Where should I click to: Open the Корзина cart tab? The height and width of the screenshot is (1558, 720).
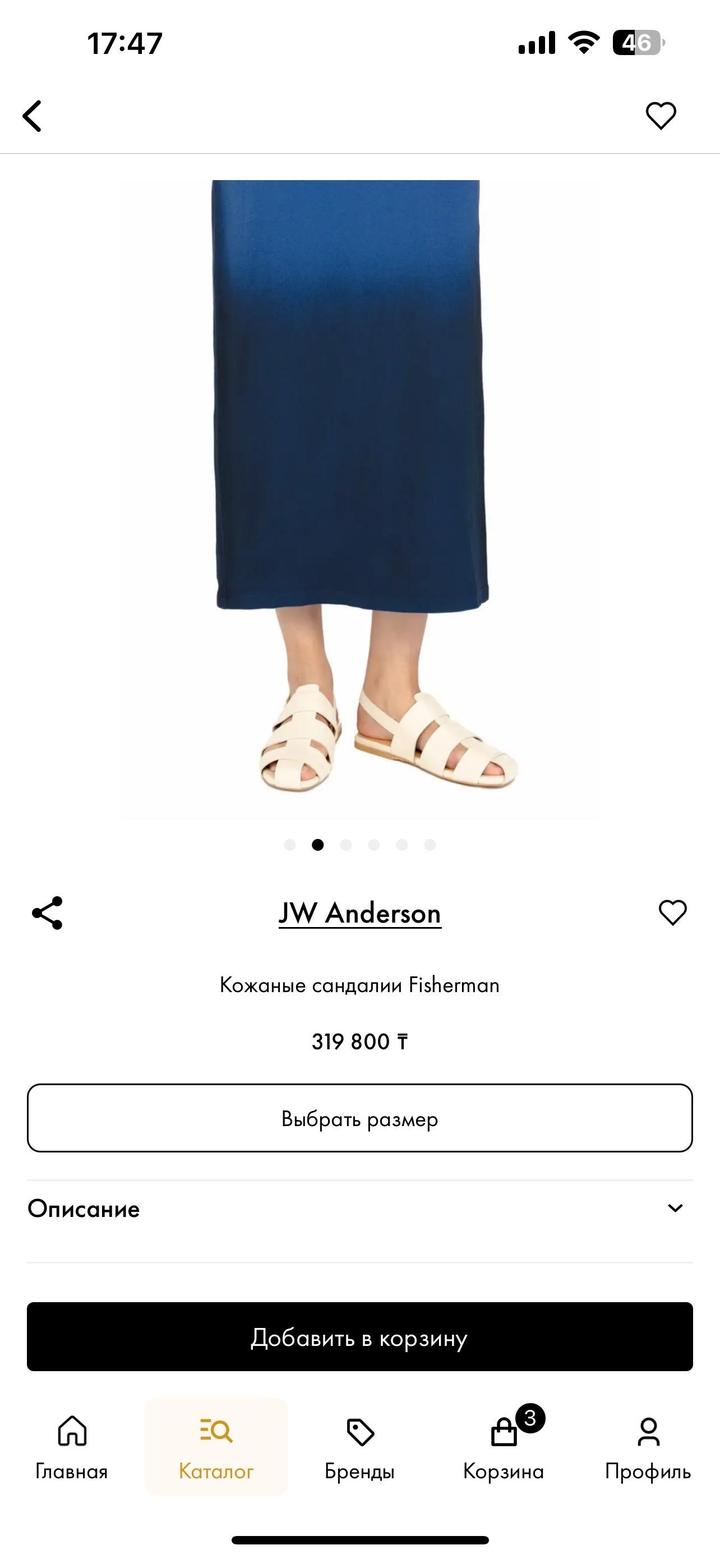coord(504,1447)
